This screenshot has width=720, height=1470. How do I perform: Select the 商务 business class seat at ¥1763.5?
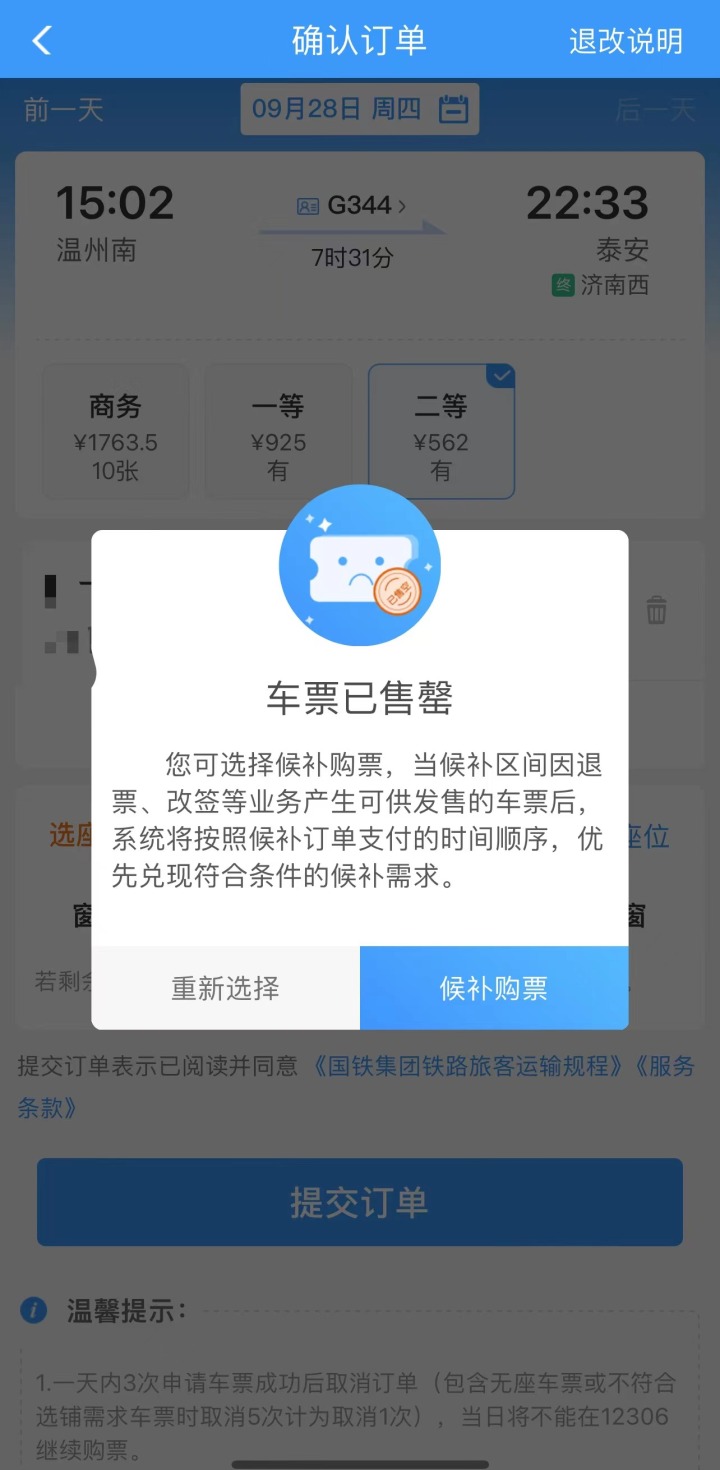(x=116, y=431)
